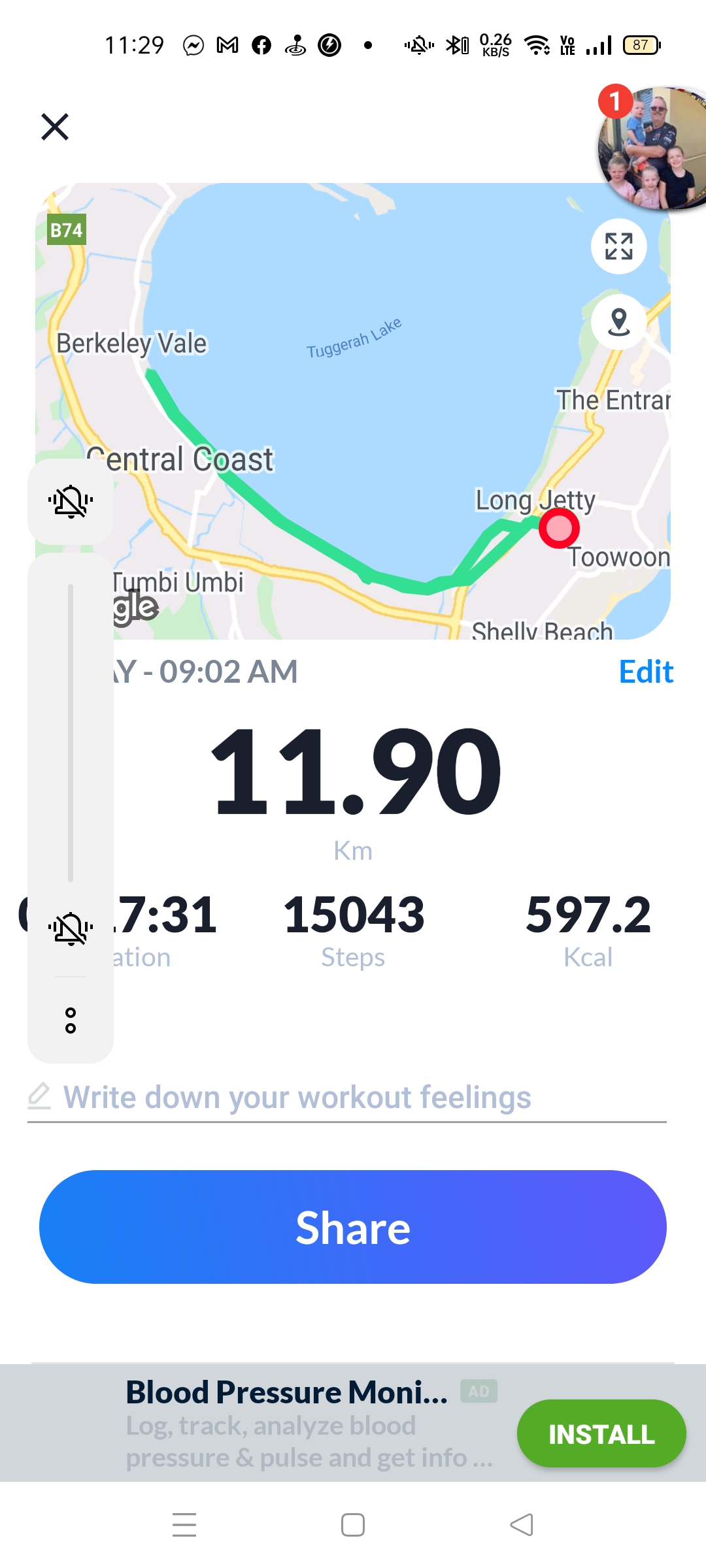Edit the workout details
The image size is (706, 1568).
pyautogui.click(x=645, y=672)
